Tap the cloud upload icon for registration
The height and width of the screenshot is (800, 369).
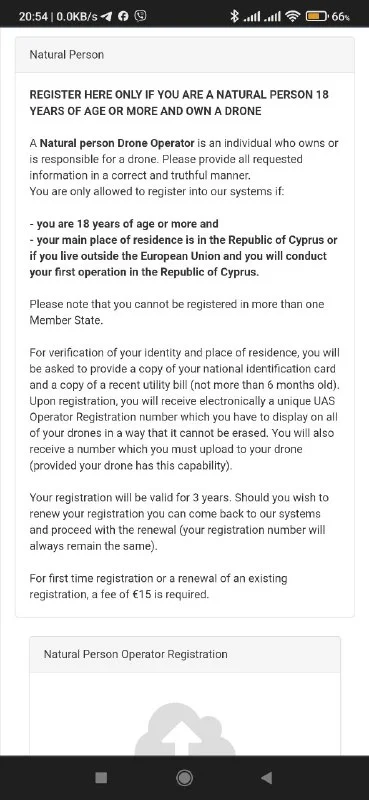(185, 729)
